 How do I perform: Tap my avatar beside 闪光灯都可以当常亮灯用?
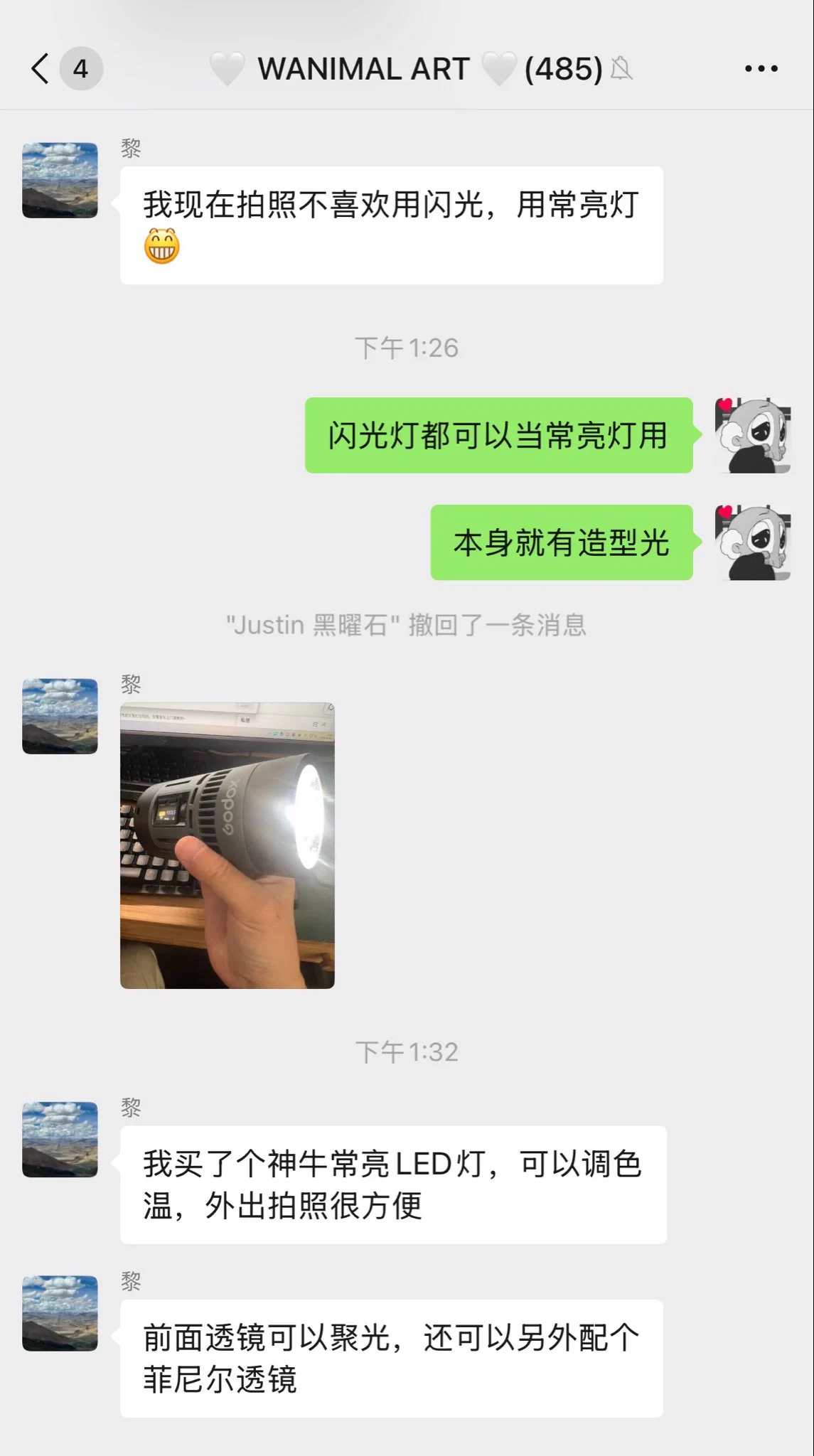tap(753, 435)
